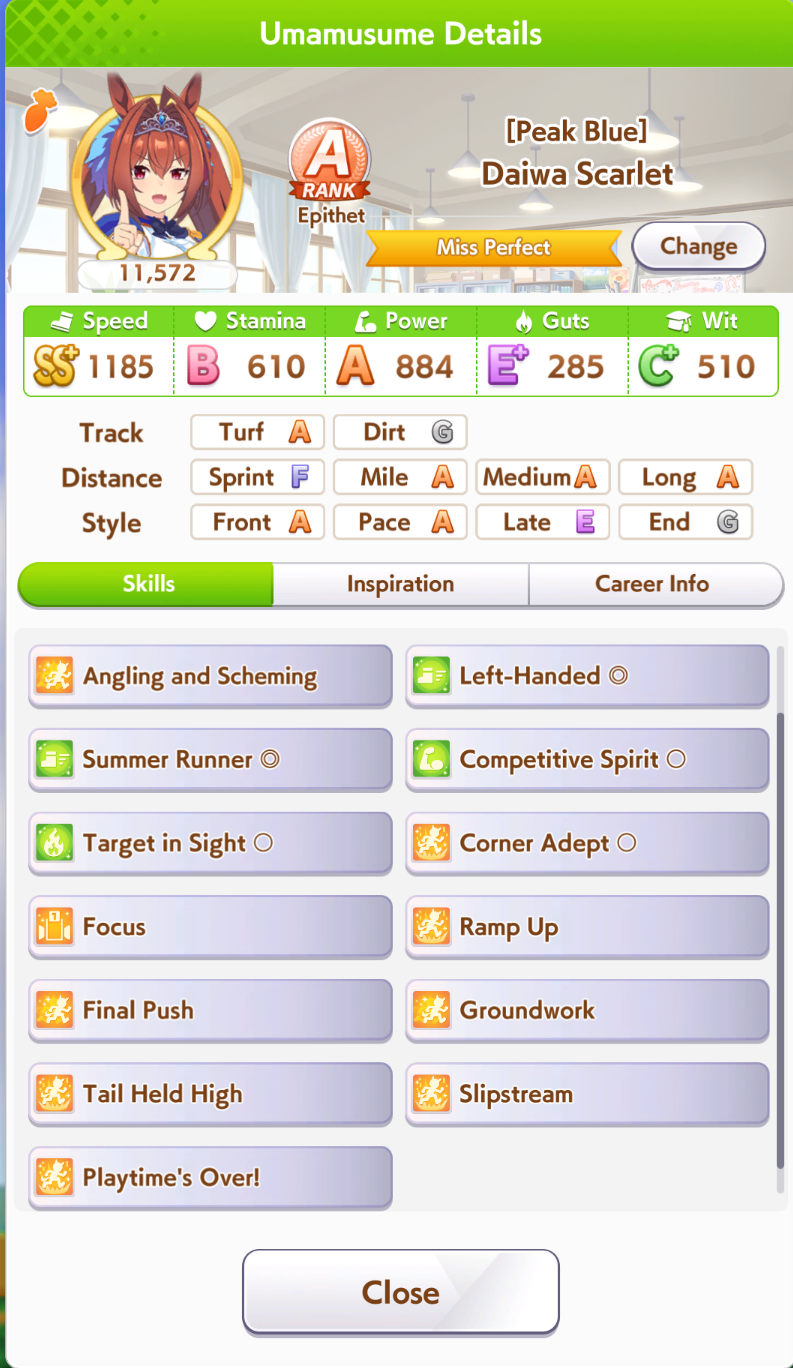Tap the Summer Runner skill
The width and height of the screenshot is (793, 1368).
click(210, 760)
